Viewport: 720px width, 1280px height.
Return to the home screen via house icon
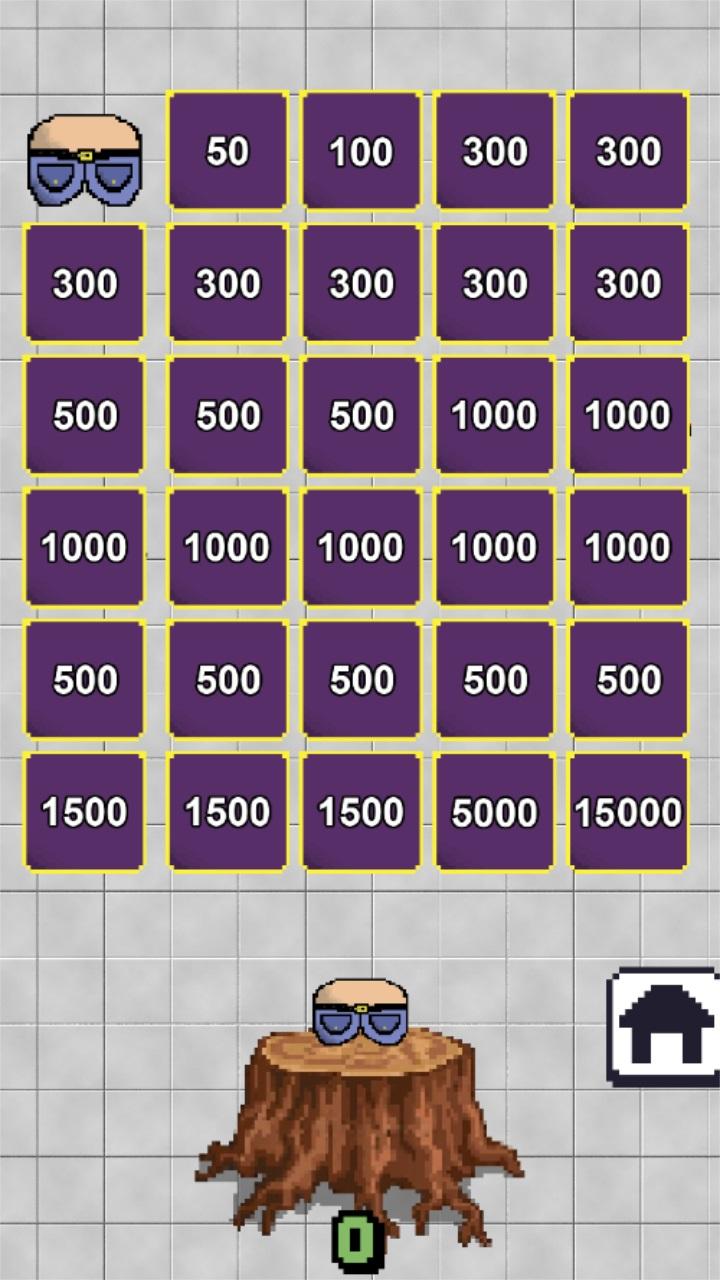point(662,1026)
